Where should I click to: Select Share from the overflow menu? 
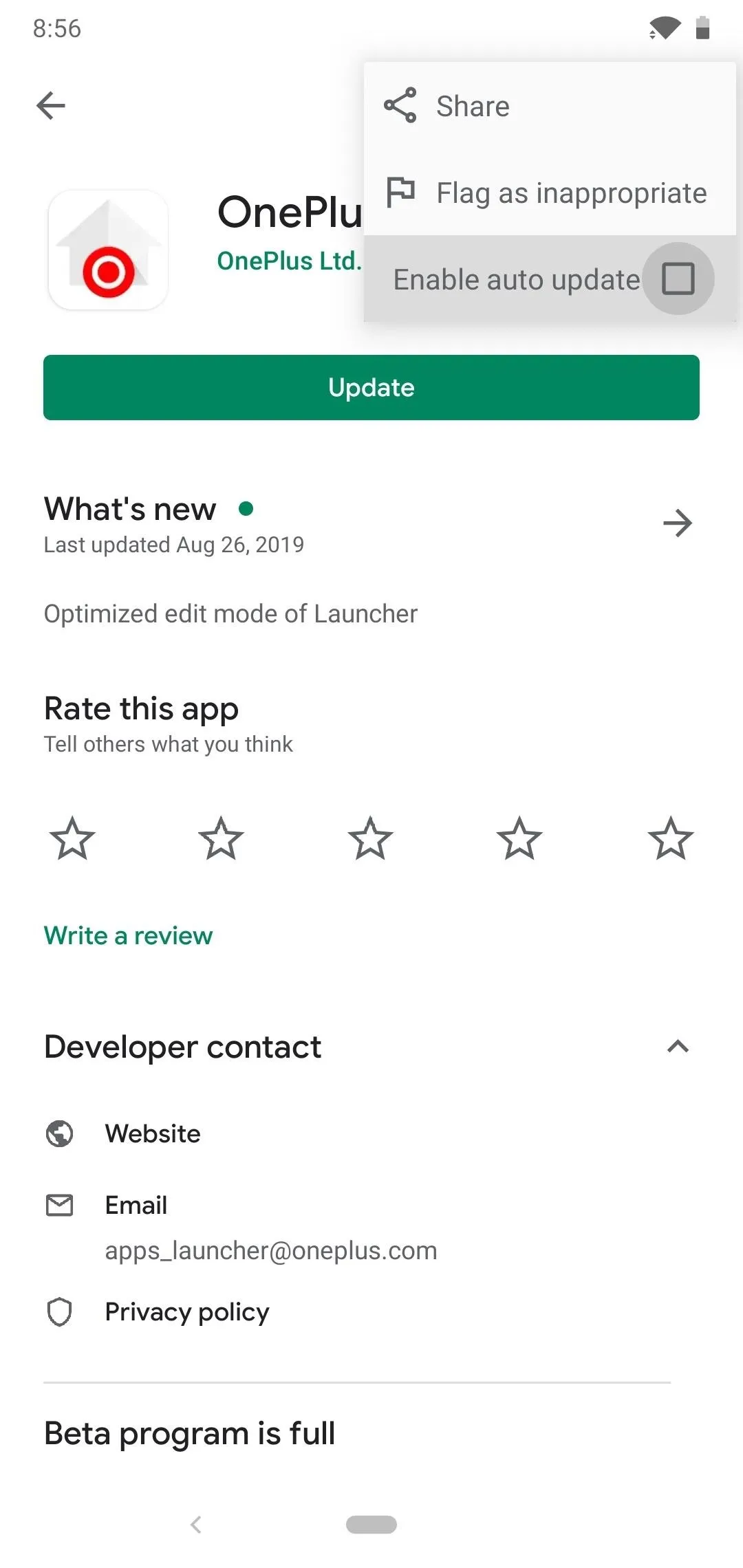[x=550, y=106]
